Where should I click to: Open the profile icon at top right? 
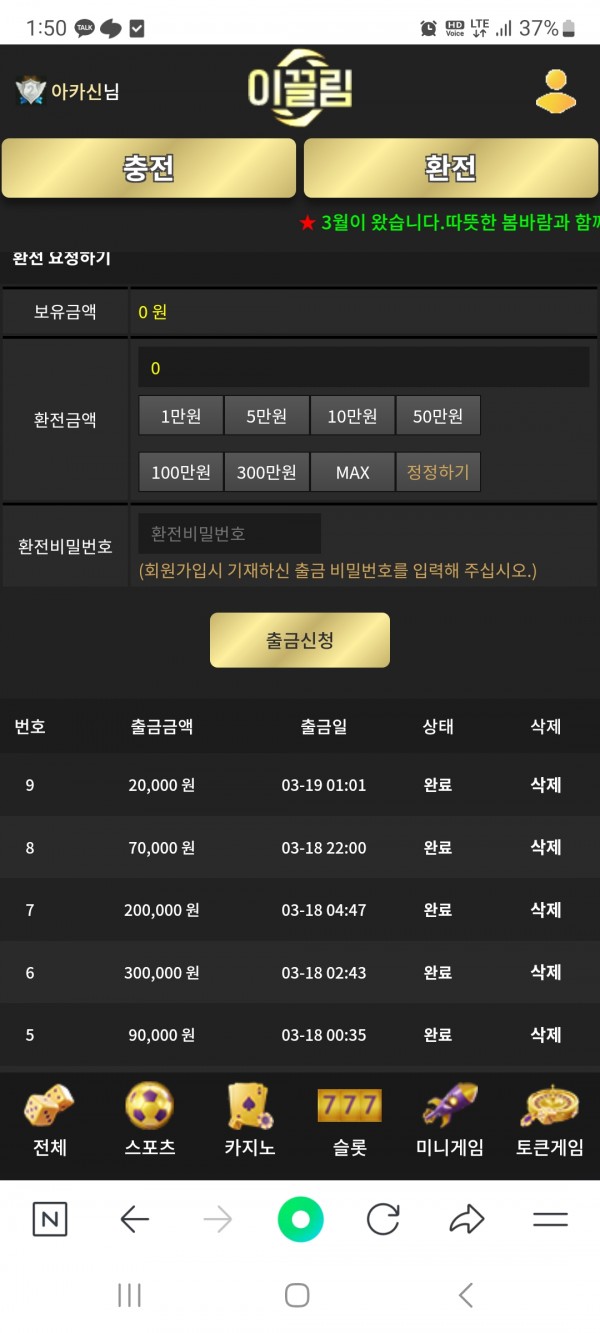tap(555, 91)
